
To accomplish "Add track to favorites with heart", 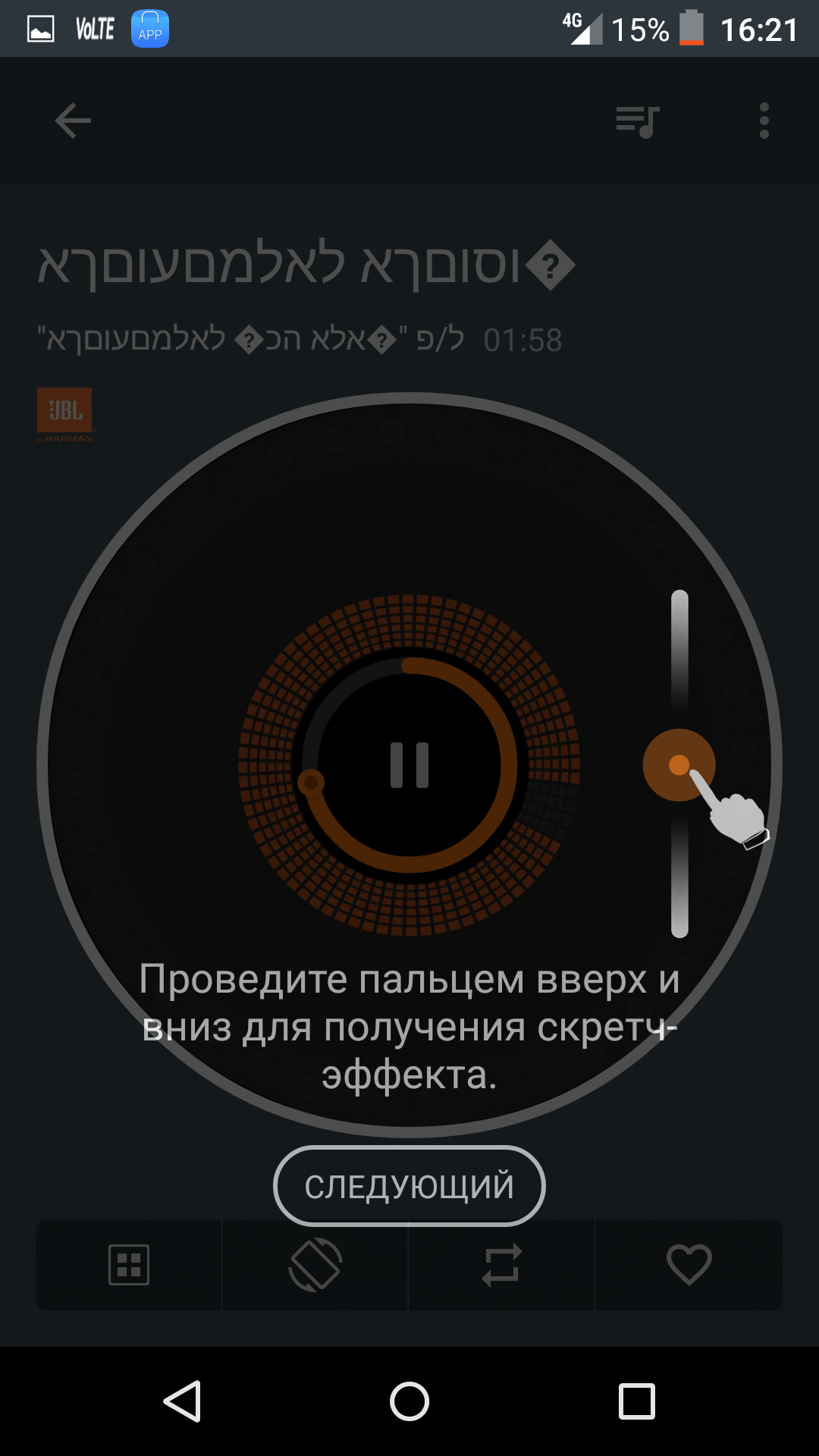I will click(689, 1265).
